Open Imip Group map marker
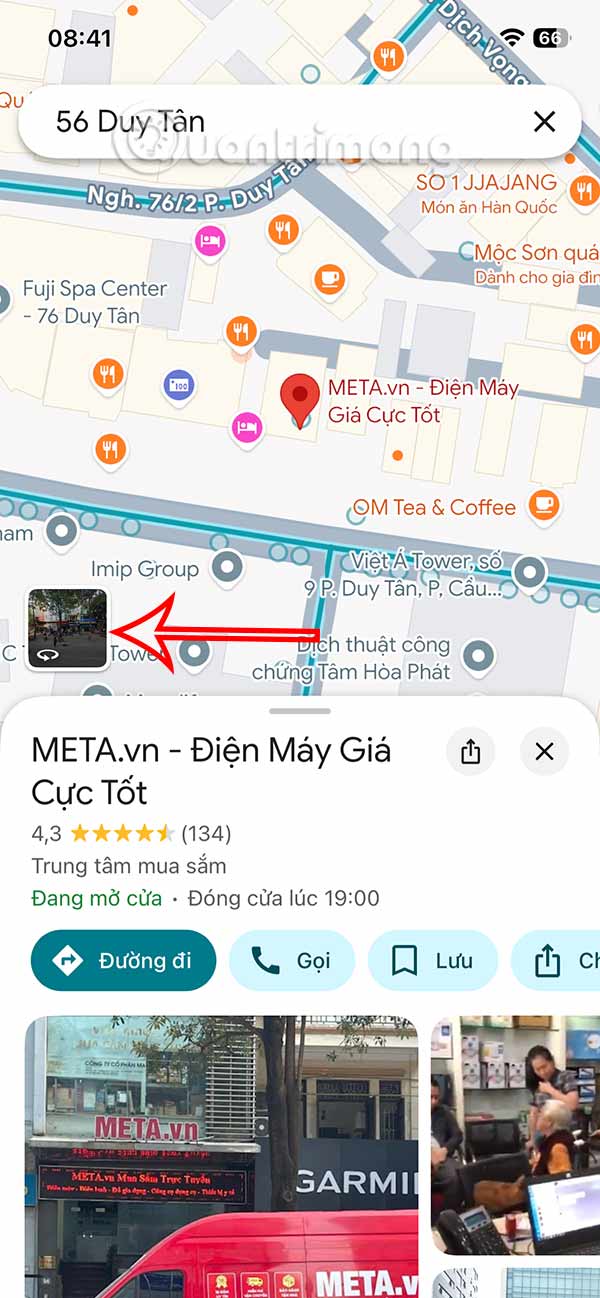Viewport: 600px width, 1298px height. tap(230, 568)
